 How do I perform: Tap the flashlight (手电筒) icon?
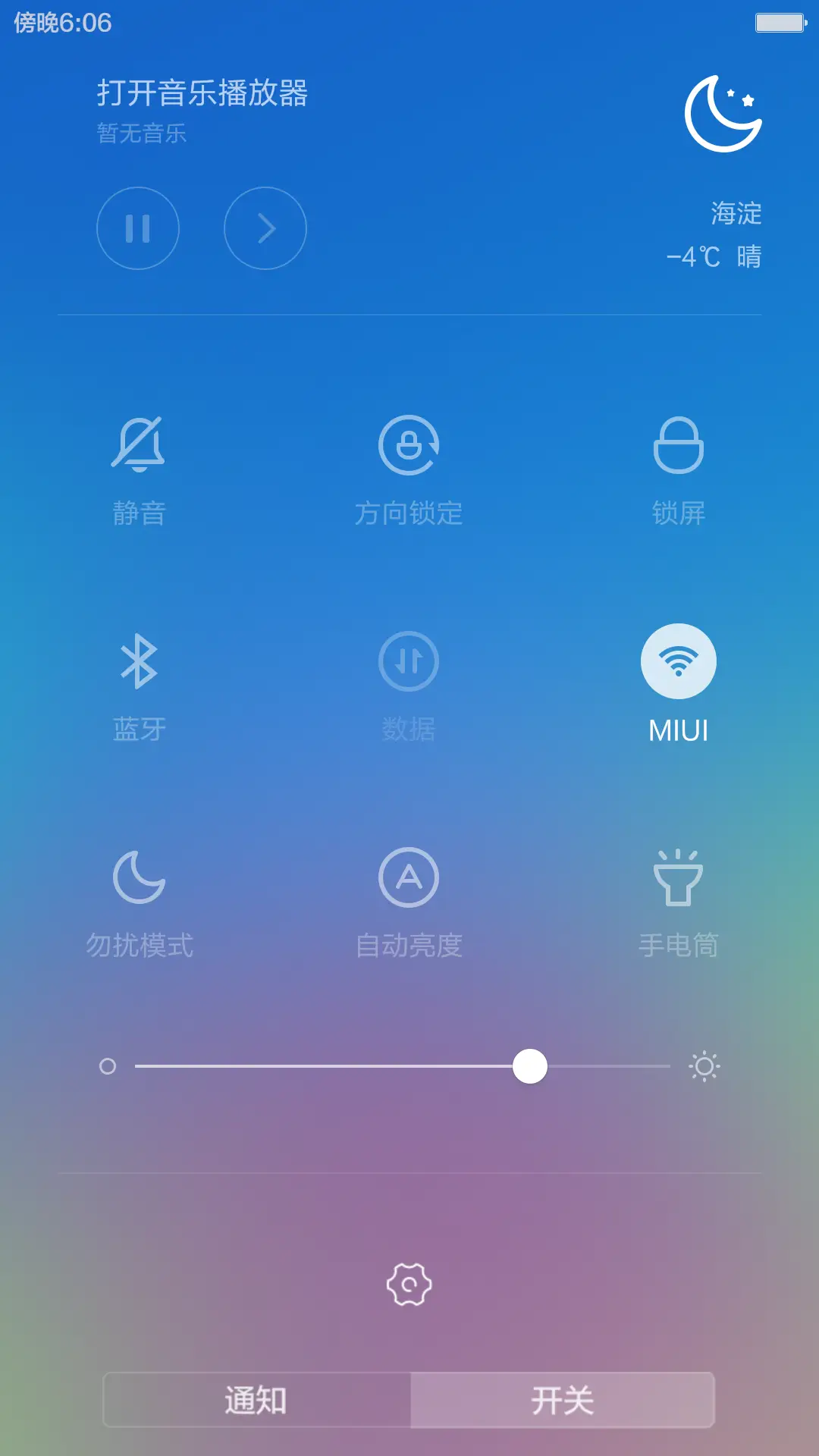point(679,880)
